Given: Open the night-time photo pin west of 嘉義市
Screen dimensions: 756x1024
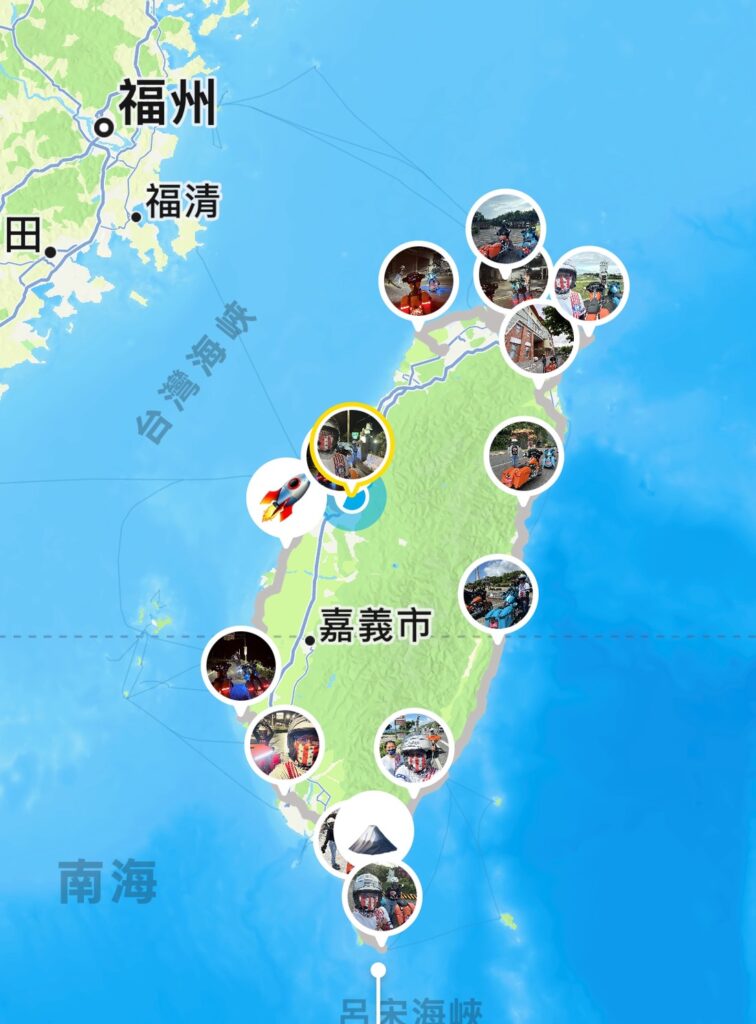Looking at the screenshot, I should 241,664.
